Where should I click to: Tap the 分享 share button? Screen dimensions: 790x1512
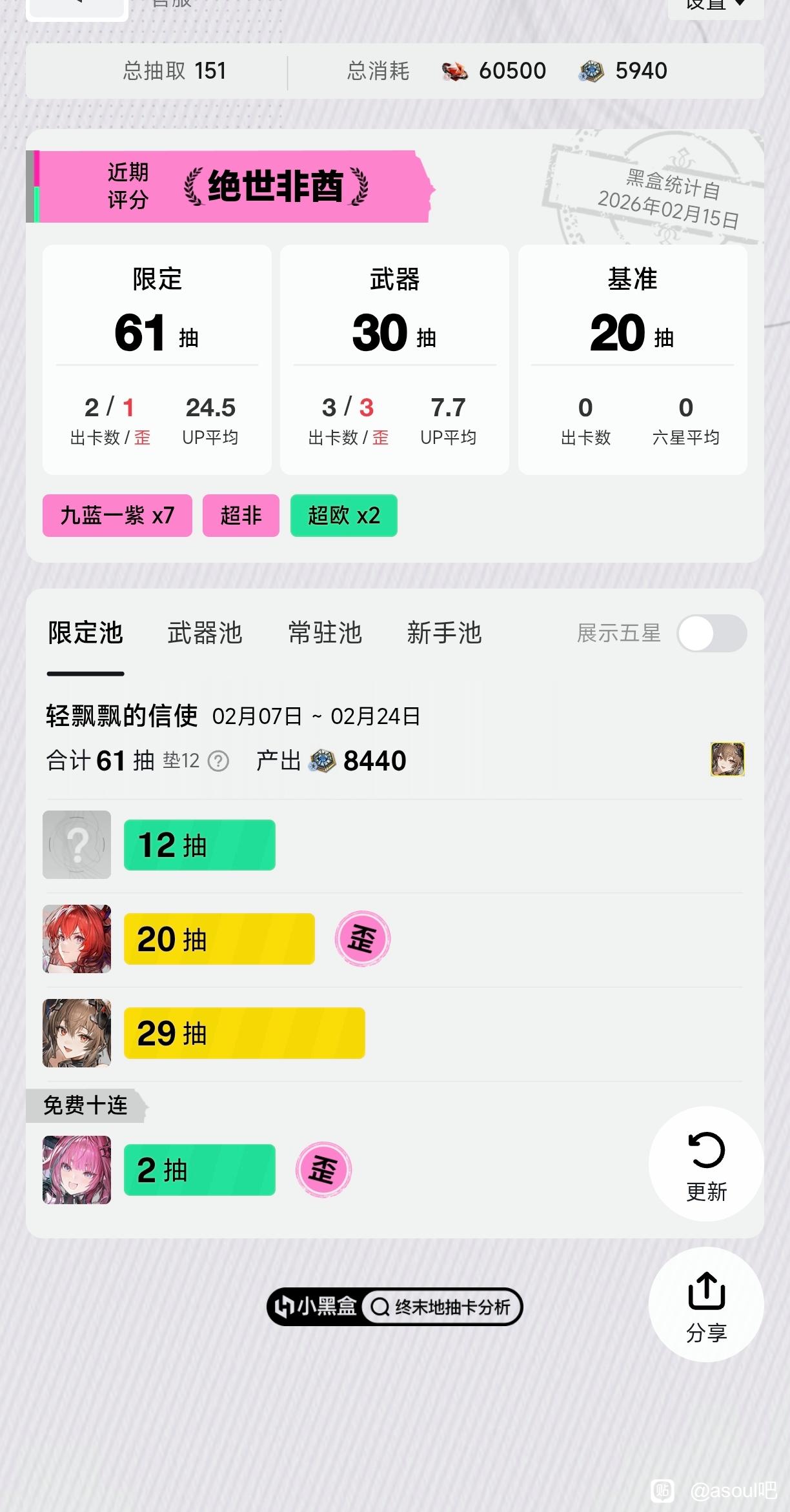click(x=706, y=1305)
